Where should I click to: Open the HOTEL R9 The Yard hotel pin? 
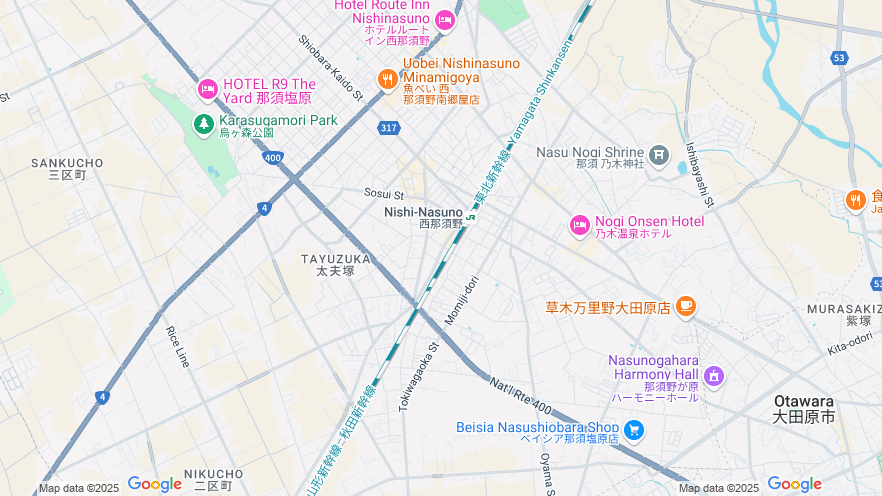point(208,90)
